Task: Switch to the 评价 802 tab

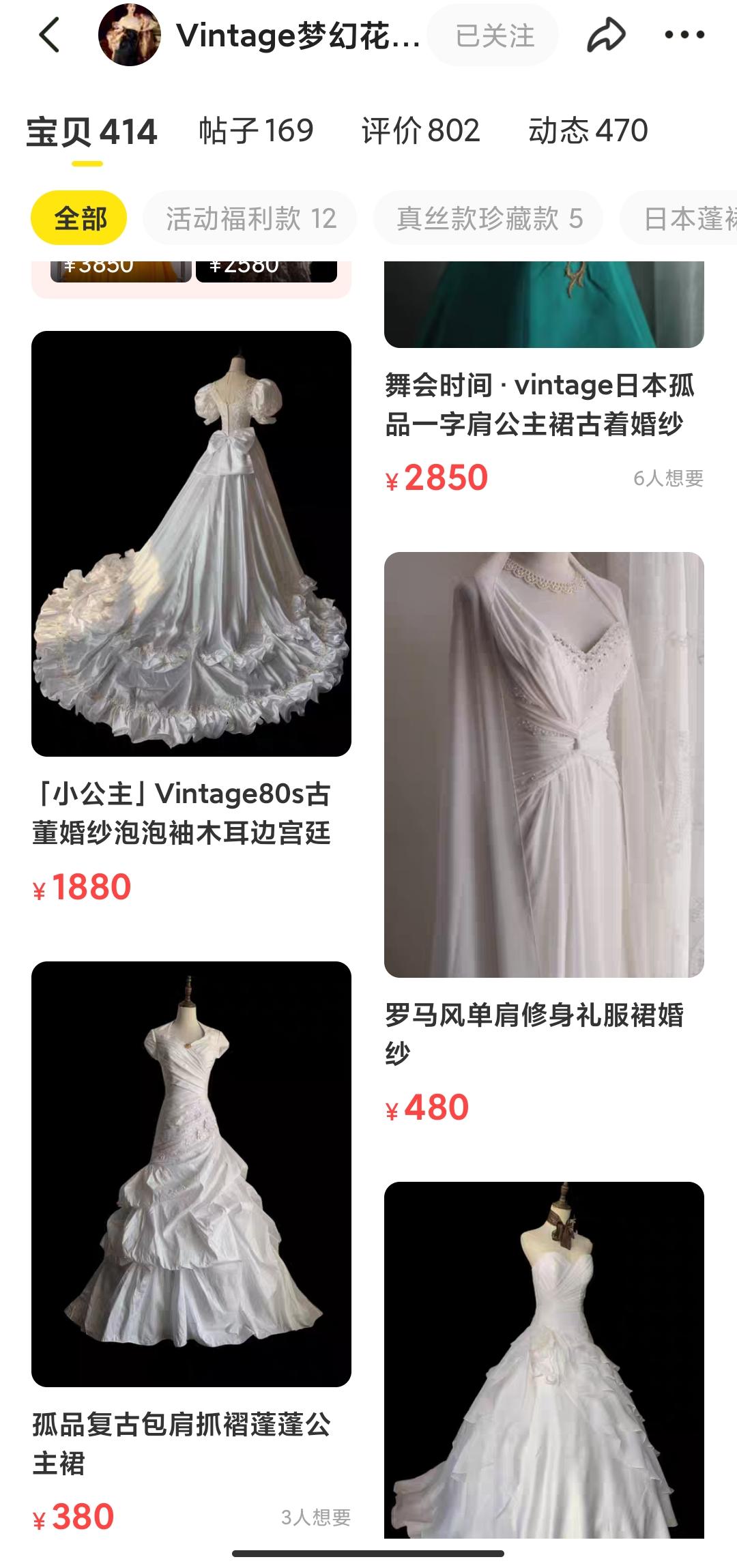Action: (420, 130)
